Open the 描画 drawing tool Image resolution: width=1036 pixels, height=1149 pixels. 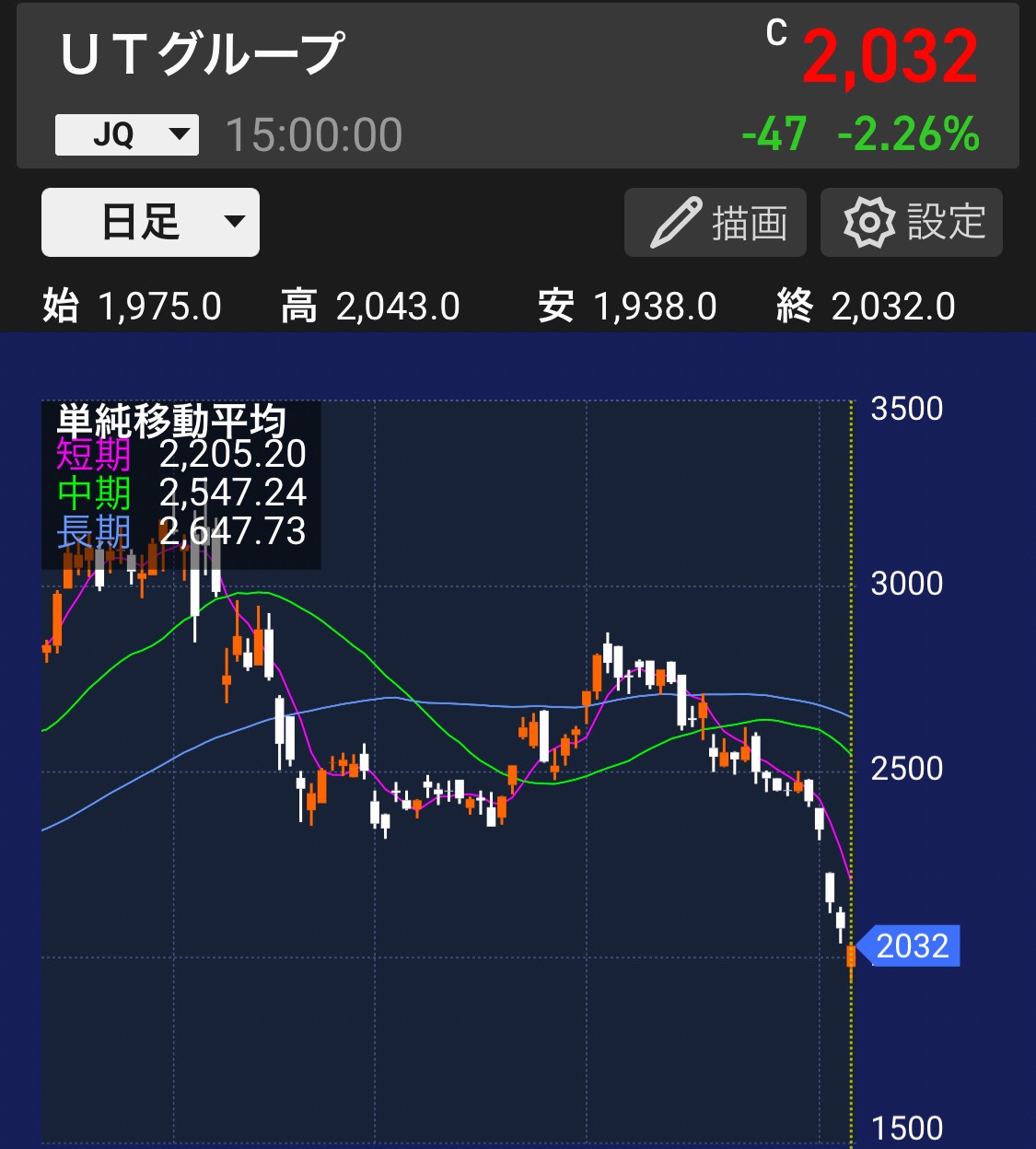(716, 223)
